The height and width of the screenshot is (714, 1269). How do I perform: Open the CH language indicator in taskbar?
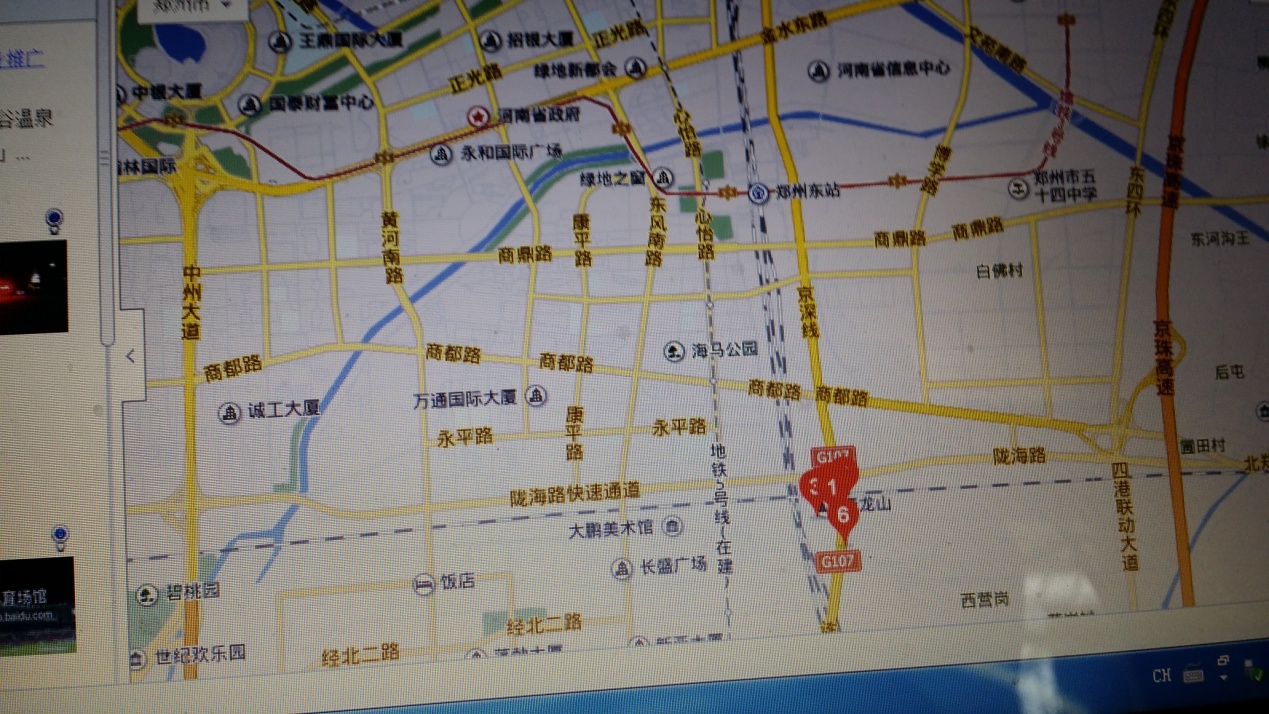tap(1161, 676)
